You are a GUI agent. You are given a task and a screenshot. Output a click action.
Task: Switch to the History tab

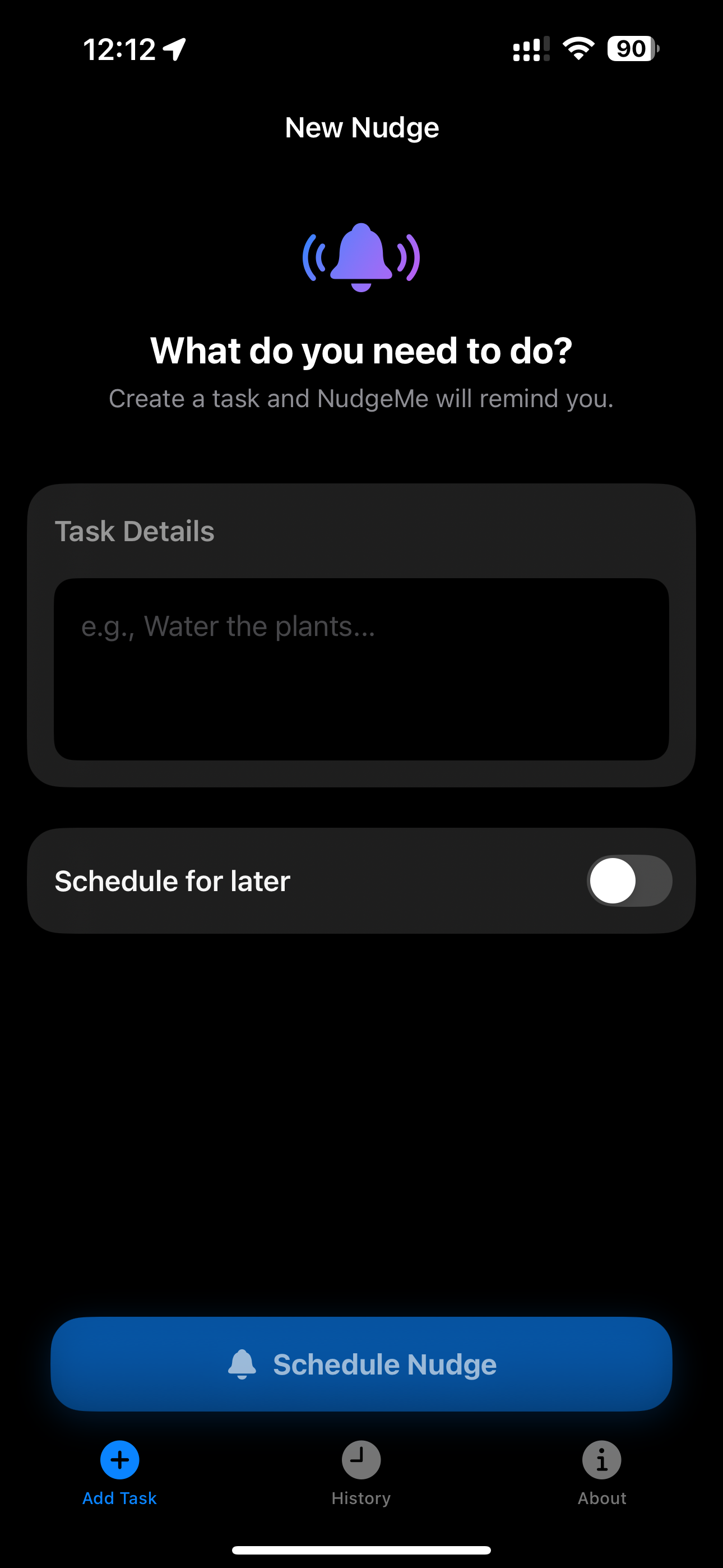point(361,1471)
